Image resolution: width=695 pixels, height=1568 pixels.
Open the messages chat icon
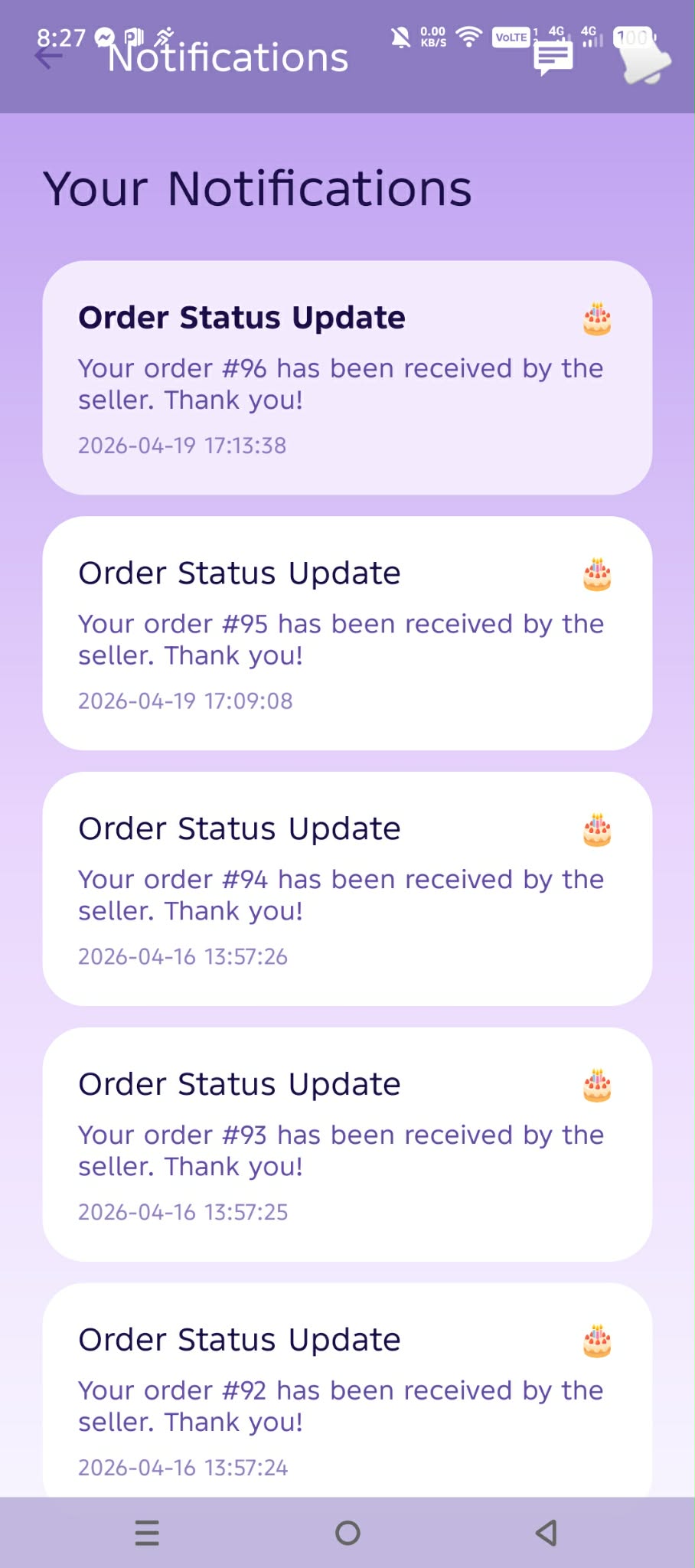pyautogui.click(x=553, y=57)
